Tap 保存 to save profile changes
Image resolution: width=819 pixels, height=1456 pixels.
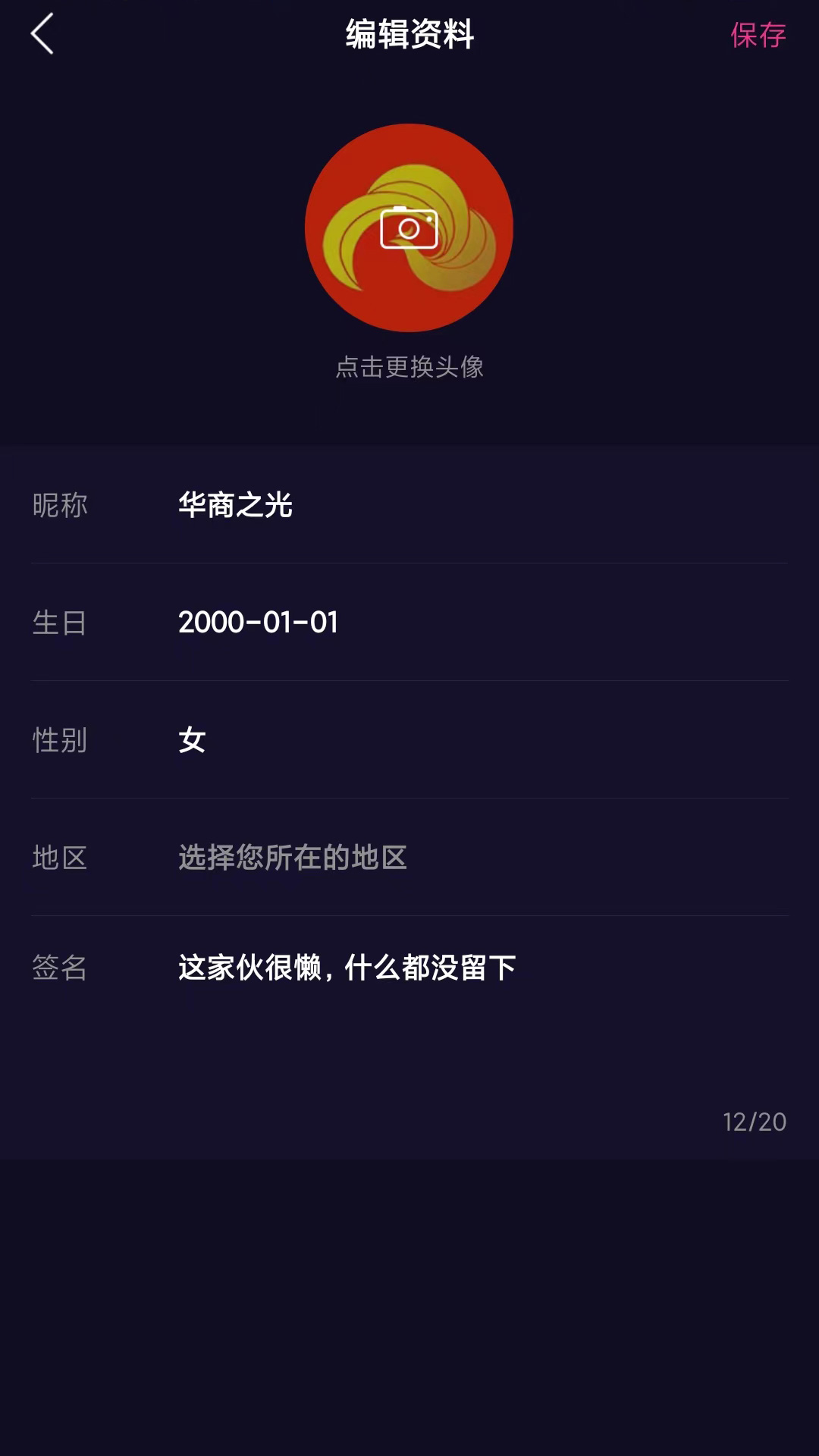click(758, 35)
